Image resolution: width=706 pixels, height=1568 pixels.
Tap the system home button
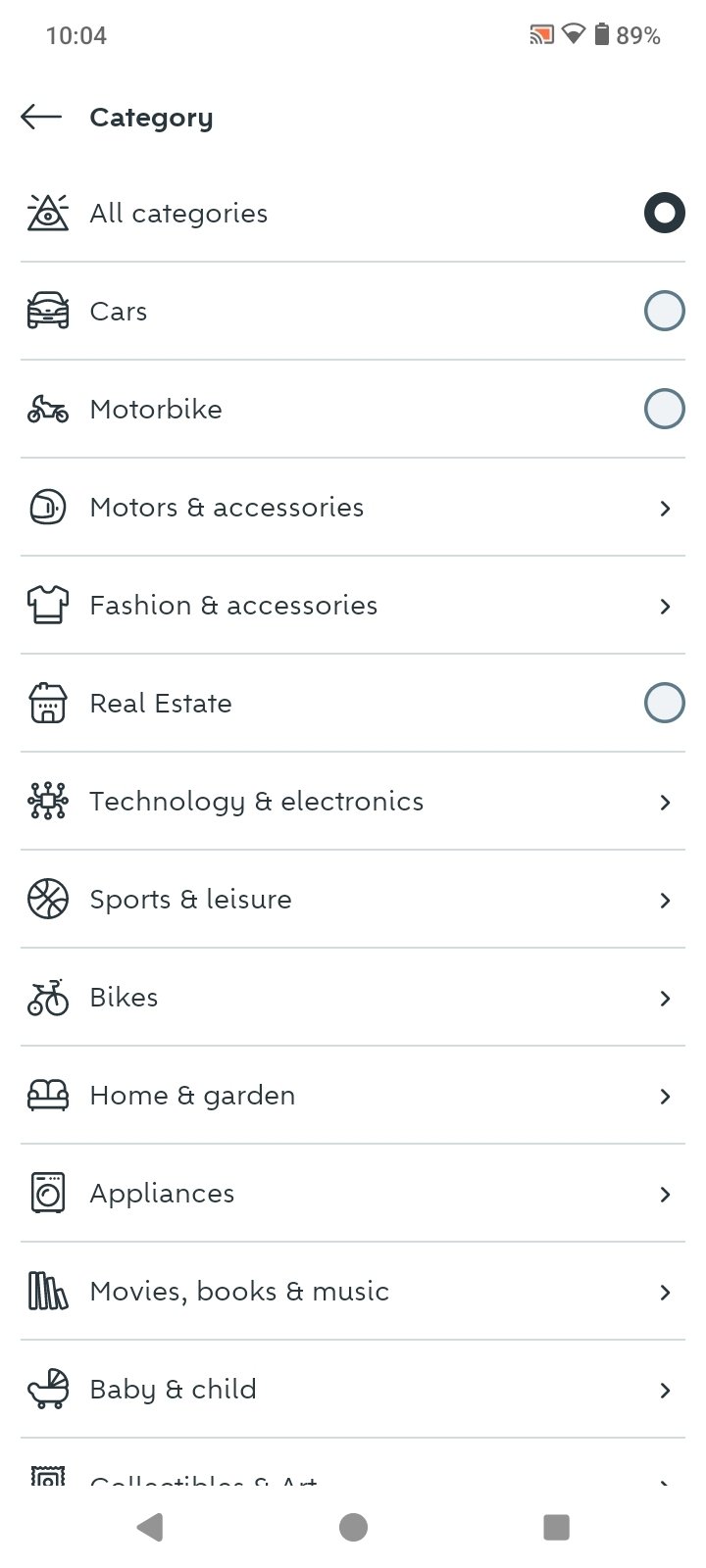pyautogui.click(x=353, y=1527)
